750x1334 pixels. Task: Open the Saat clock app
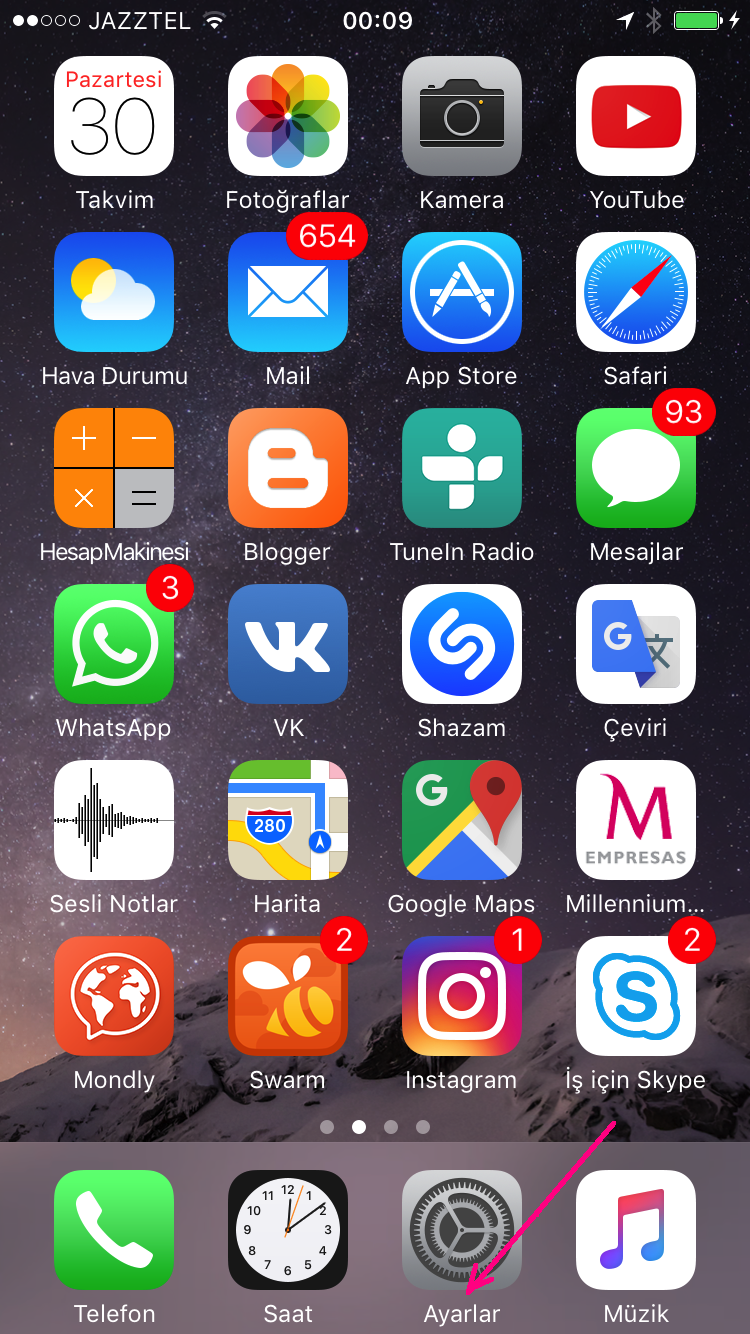click(288, 1230)
